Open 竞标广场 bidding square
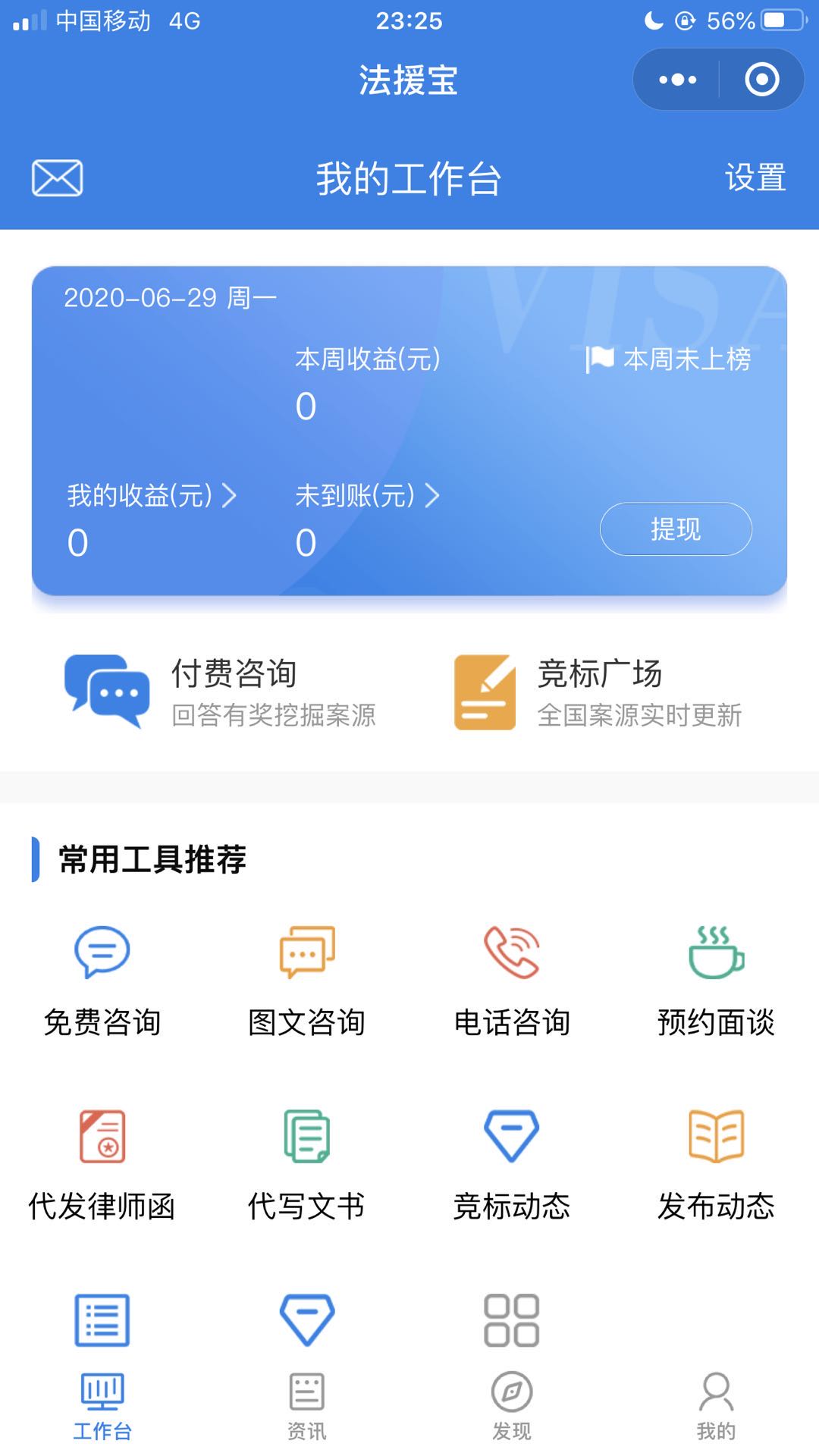 coord(598,692)
